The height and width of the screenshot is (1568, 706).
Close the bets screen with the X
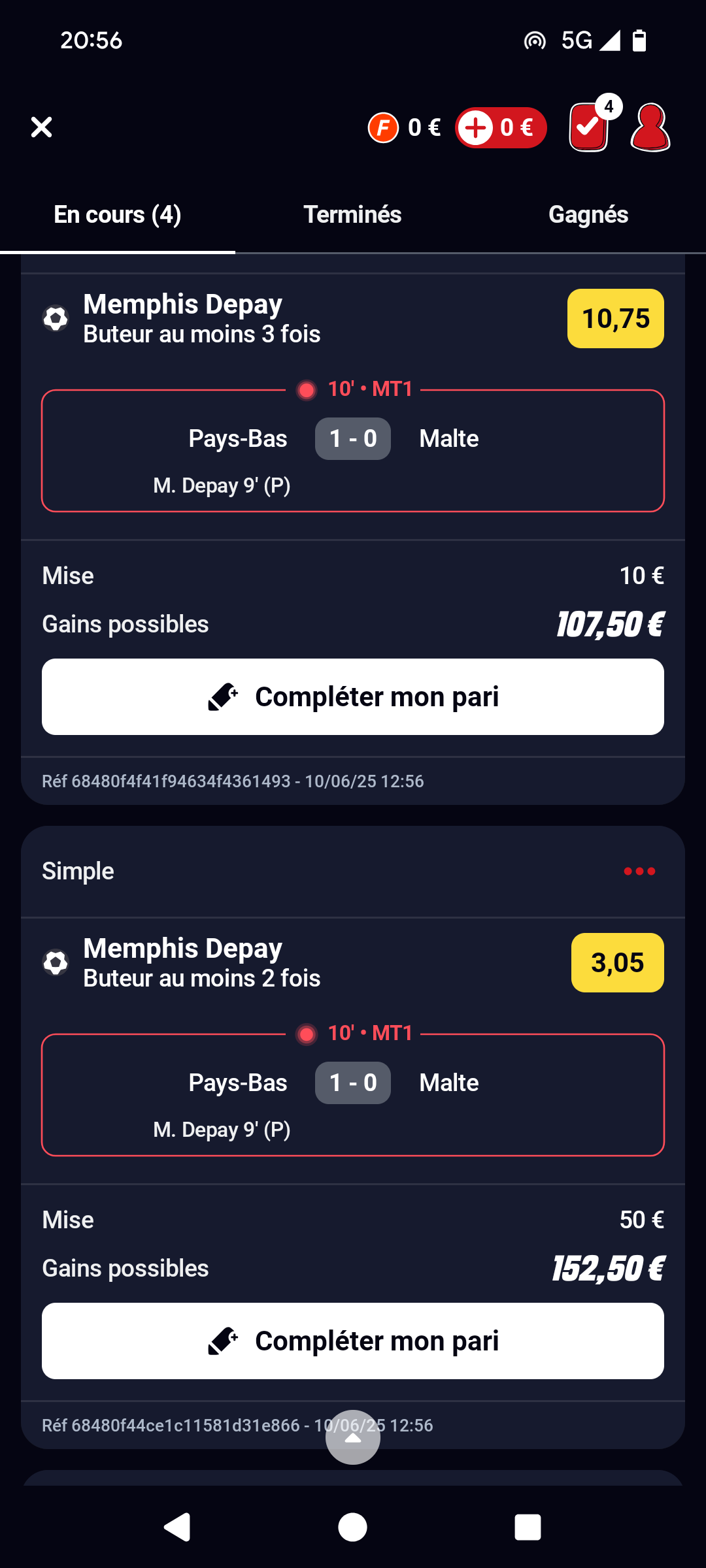(x=41, y=127)
